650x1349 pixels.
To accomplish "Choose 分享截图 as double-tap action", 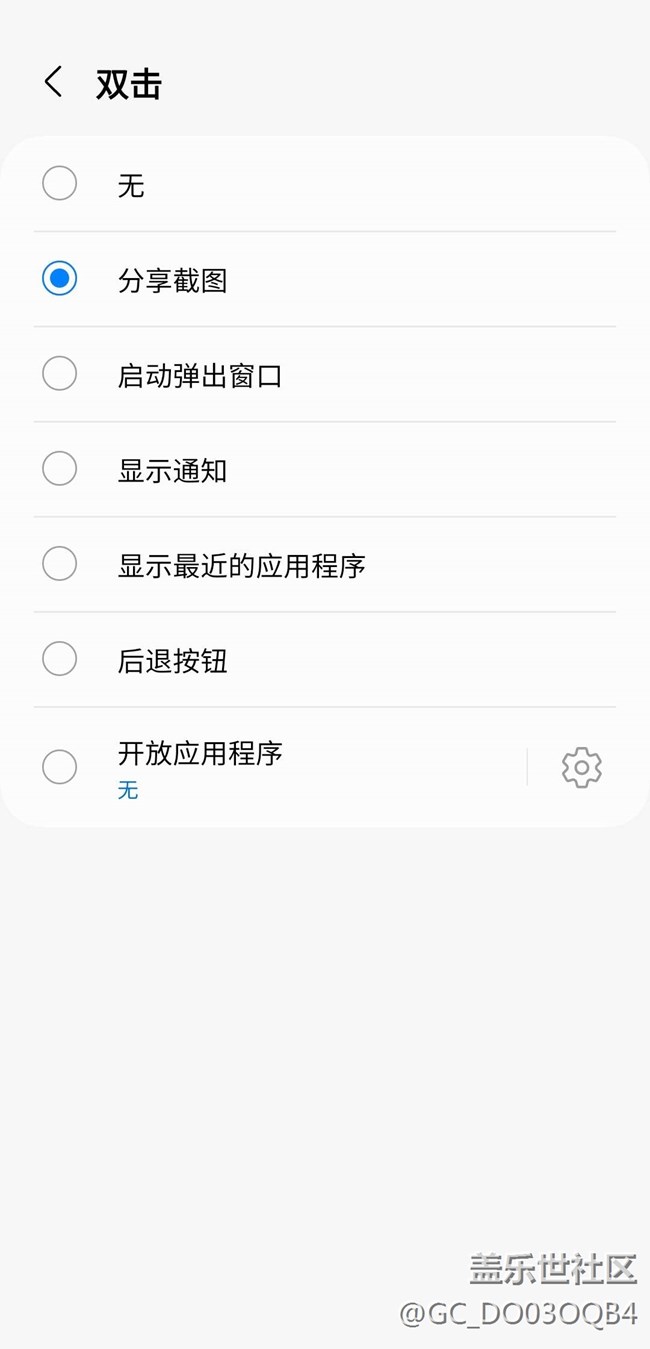I will [x=60, y=279].
